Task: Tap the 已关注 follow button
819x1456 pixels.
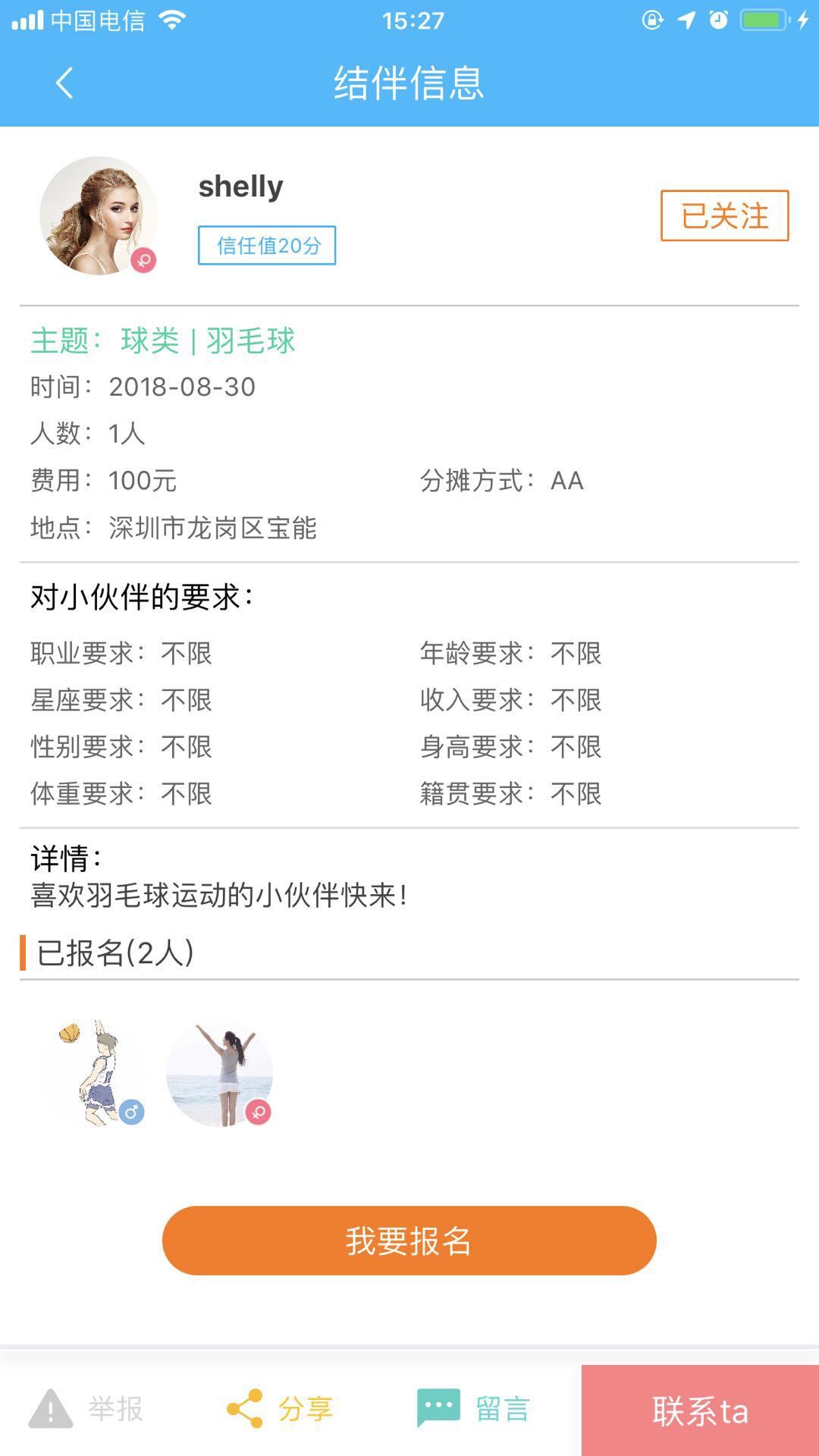Action: (x=724, y=216)
